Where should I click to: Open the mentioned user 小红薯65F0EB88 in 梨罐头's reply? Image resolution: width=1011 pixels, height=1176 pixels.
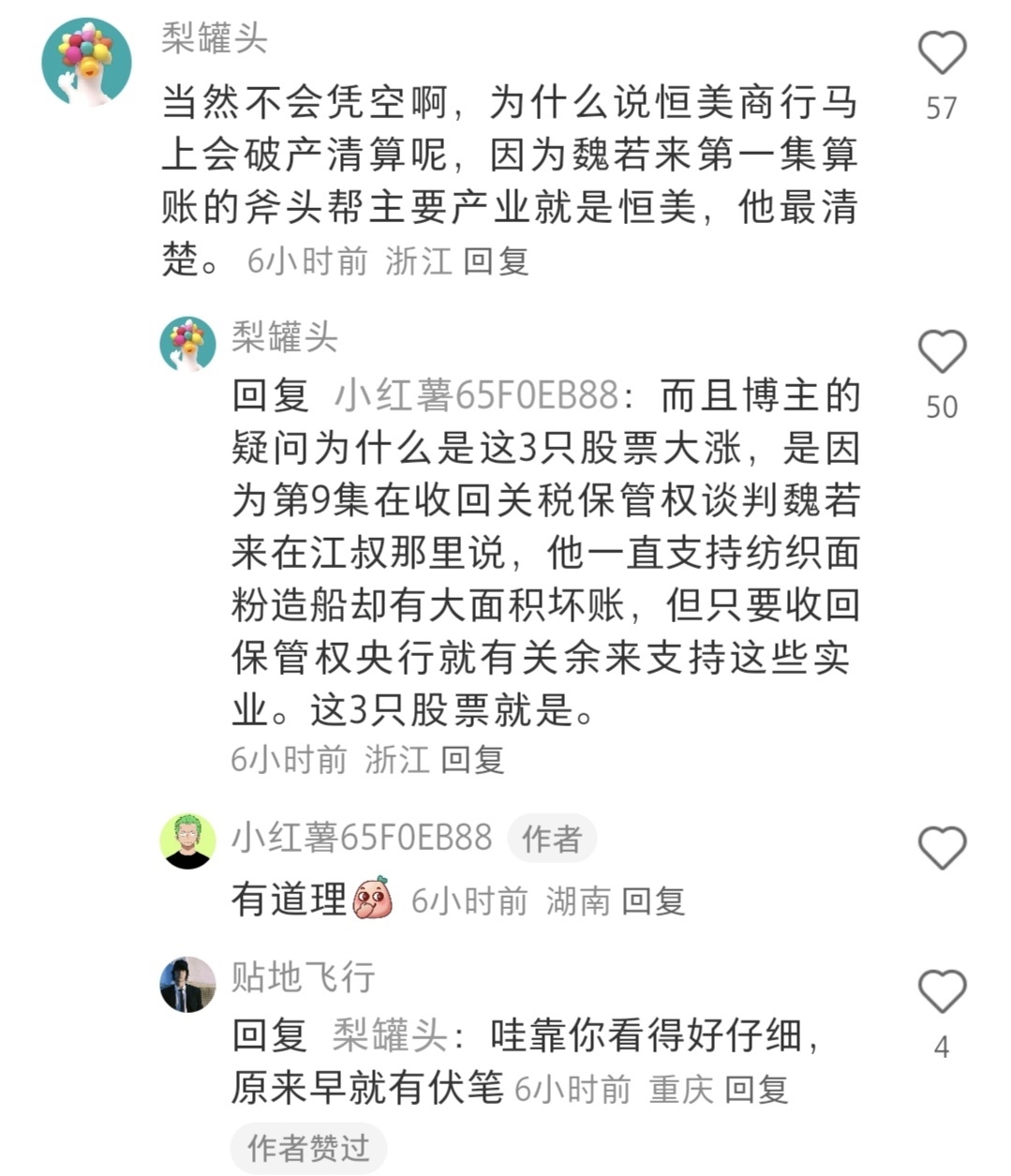coord(477,396)
